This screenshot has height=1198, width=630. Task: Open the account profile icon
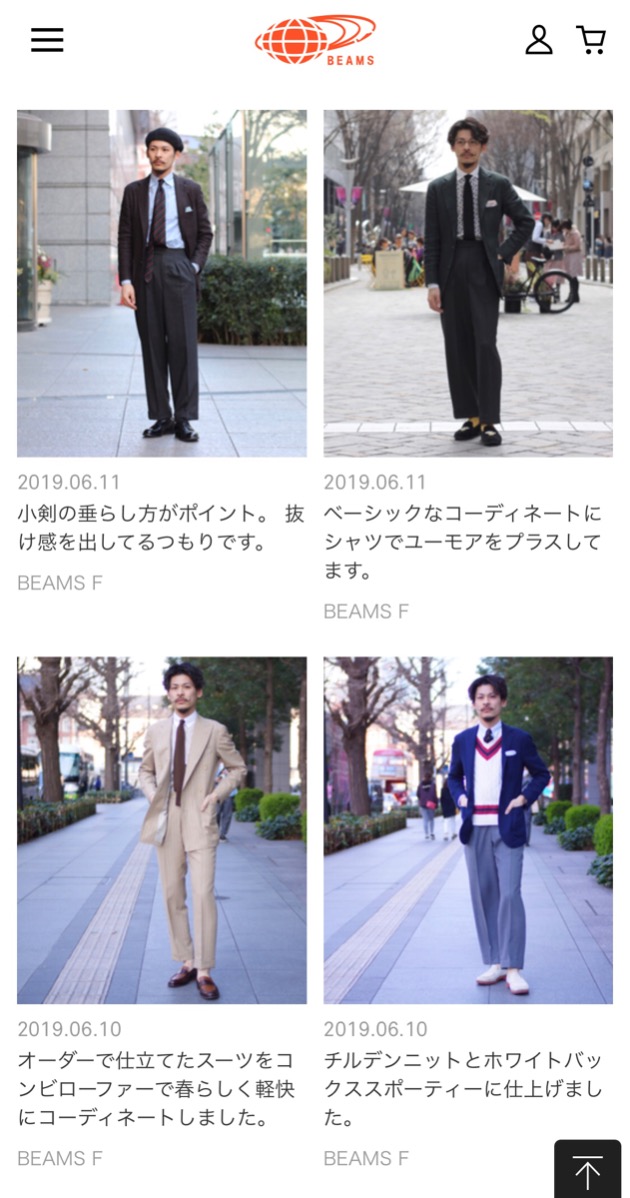539,40
